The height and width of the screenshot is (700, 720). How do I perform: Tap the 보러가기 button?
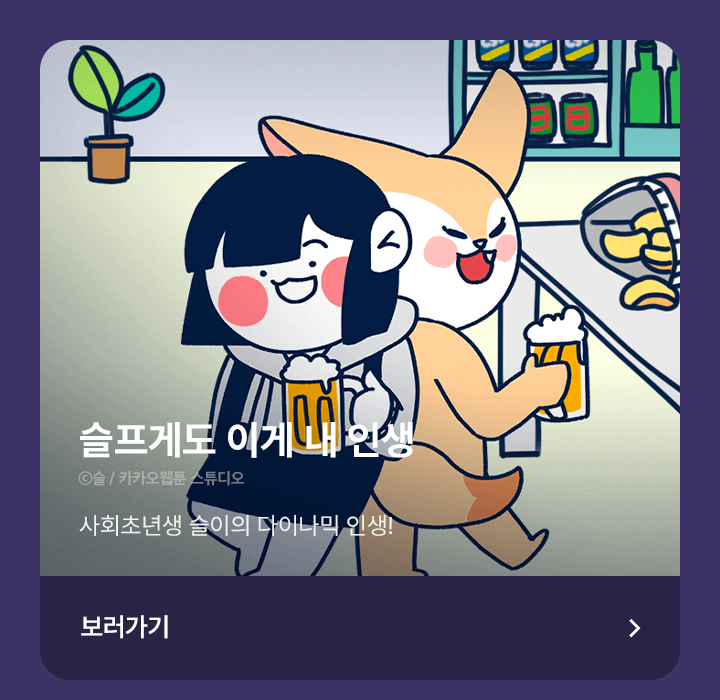point(360,627)
